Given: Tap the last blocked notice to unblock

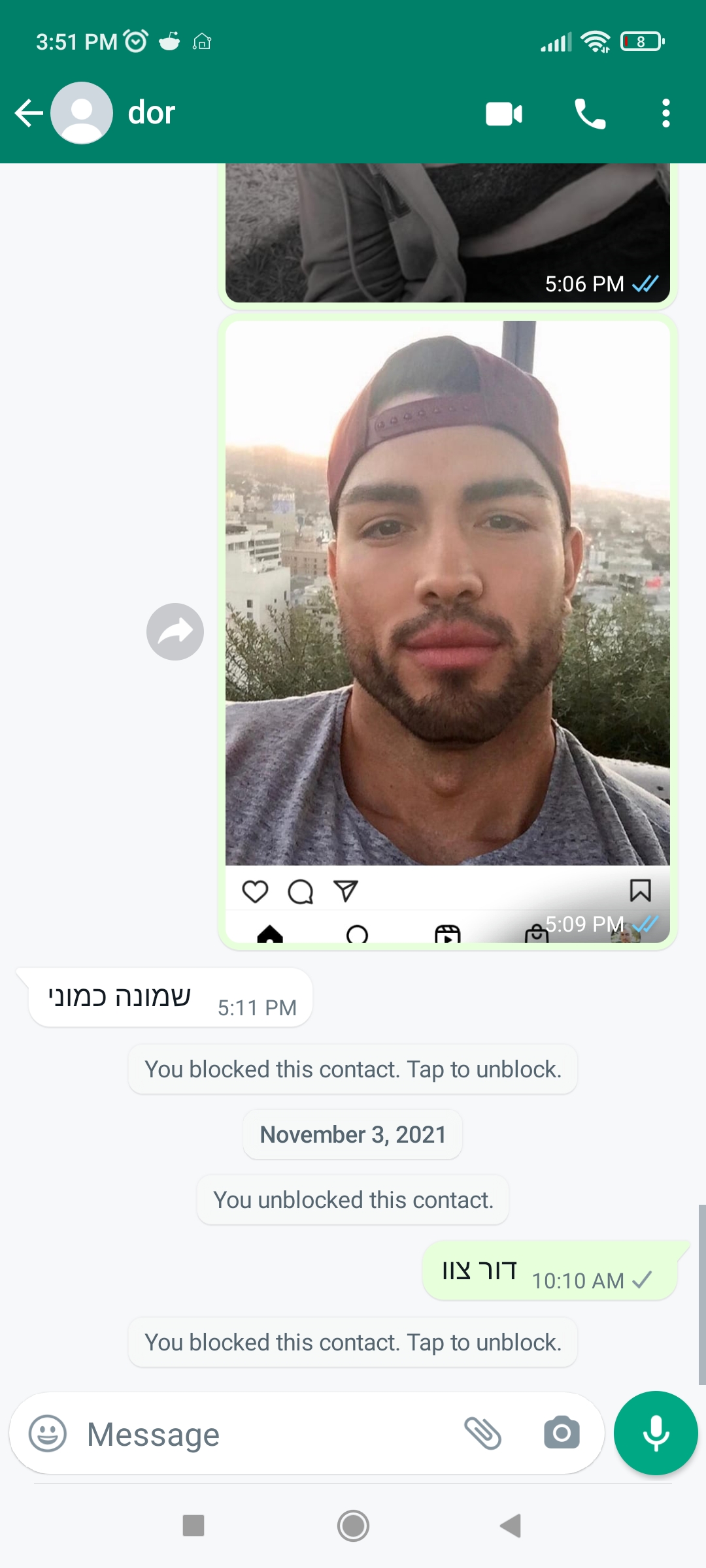Looking at the screenshot, I should pos(353,1342).
